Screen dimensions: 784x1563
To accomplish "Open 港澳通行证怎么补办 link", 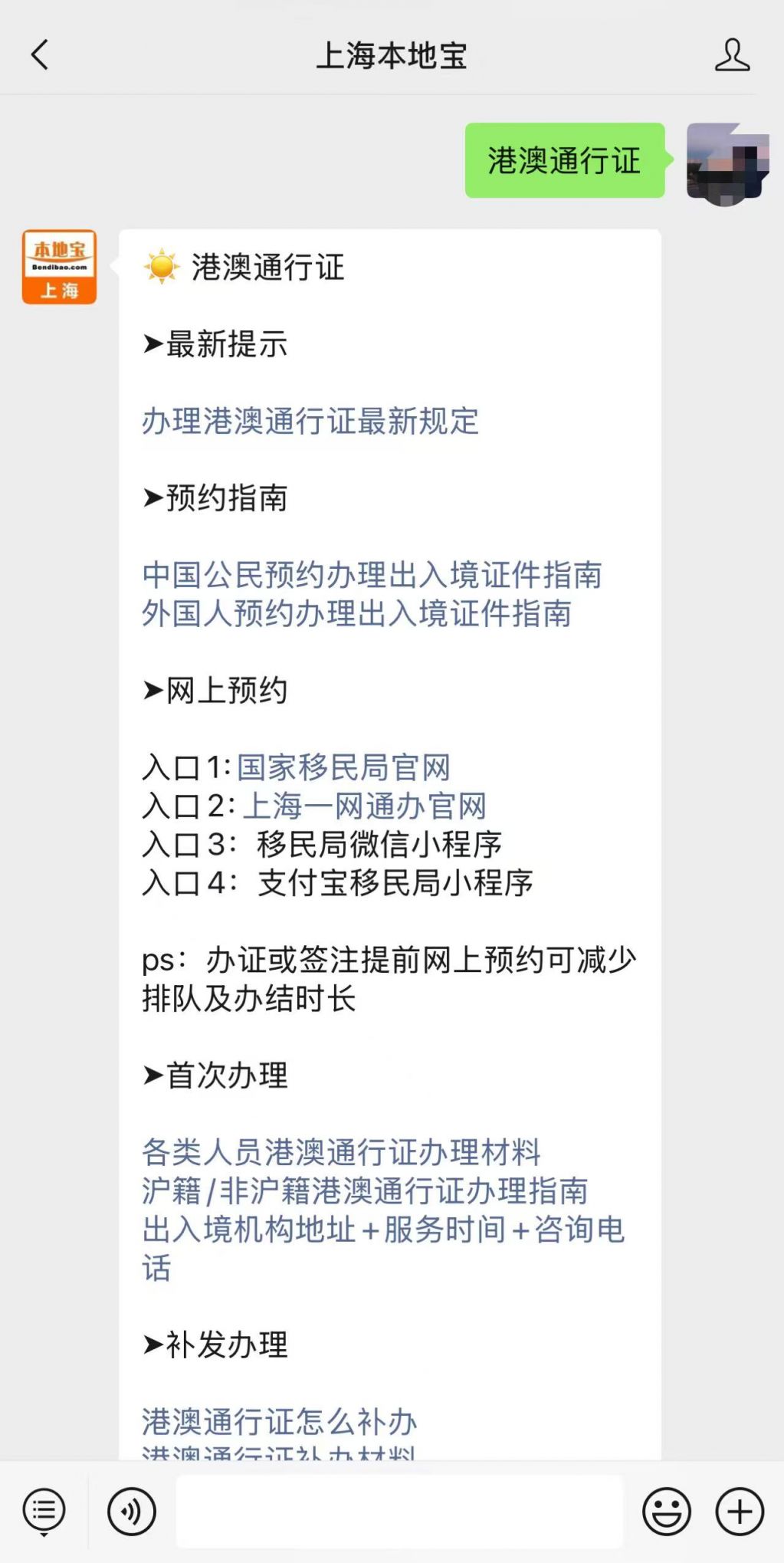I will click(280, 1422).
